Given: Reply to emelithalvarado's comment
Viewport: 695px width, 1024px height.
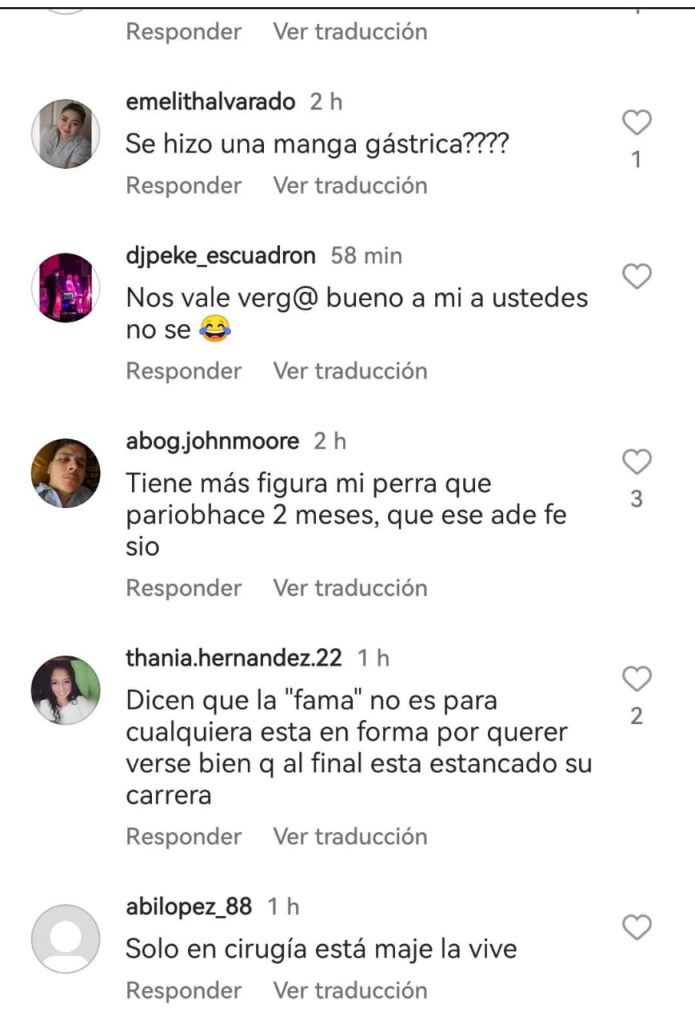Looking at the screenshot, I should click(183, 186).
